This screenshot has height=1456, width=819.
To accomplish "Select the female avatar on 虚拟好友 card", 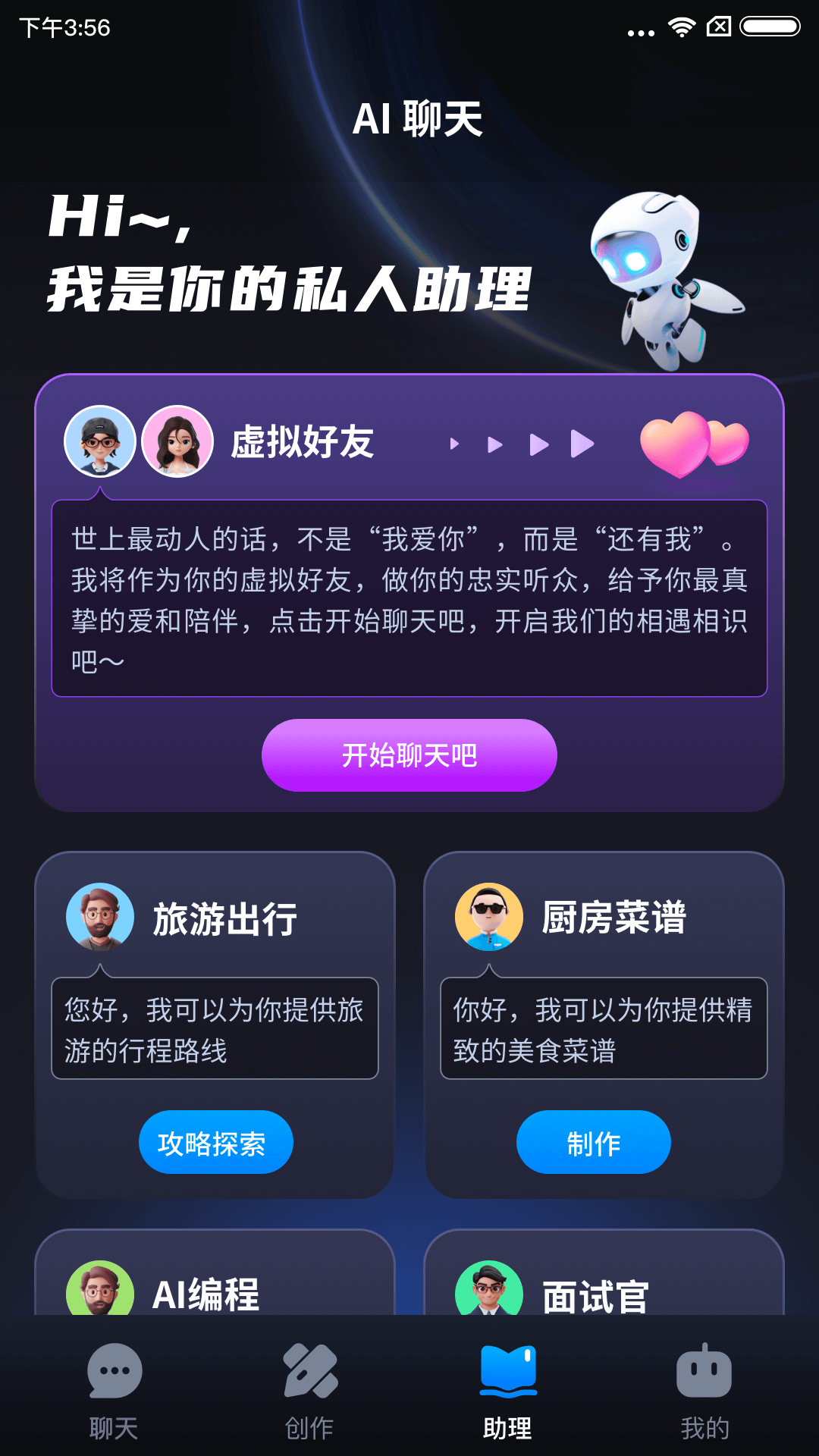I will [176, 442].
